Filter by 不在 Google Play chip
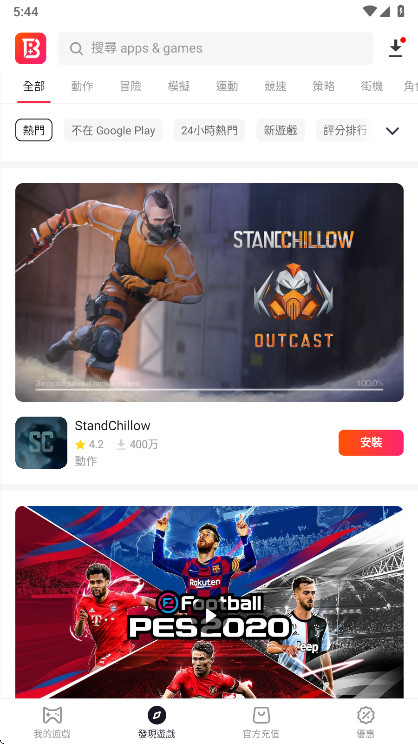 [113, 130]
